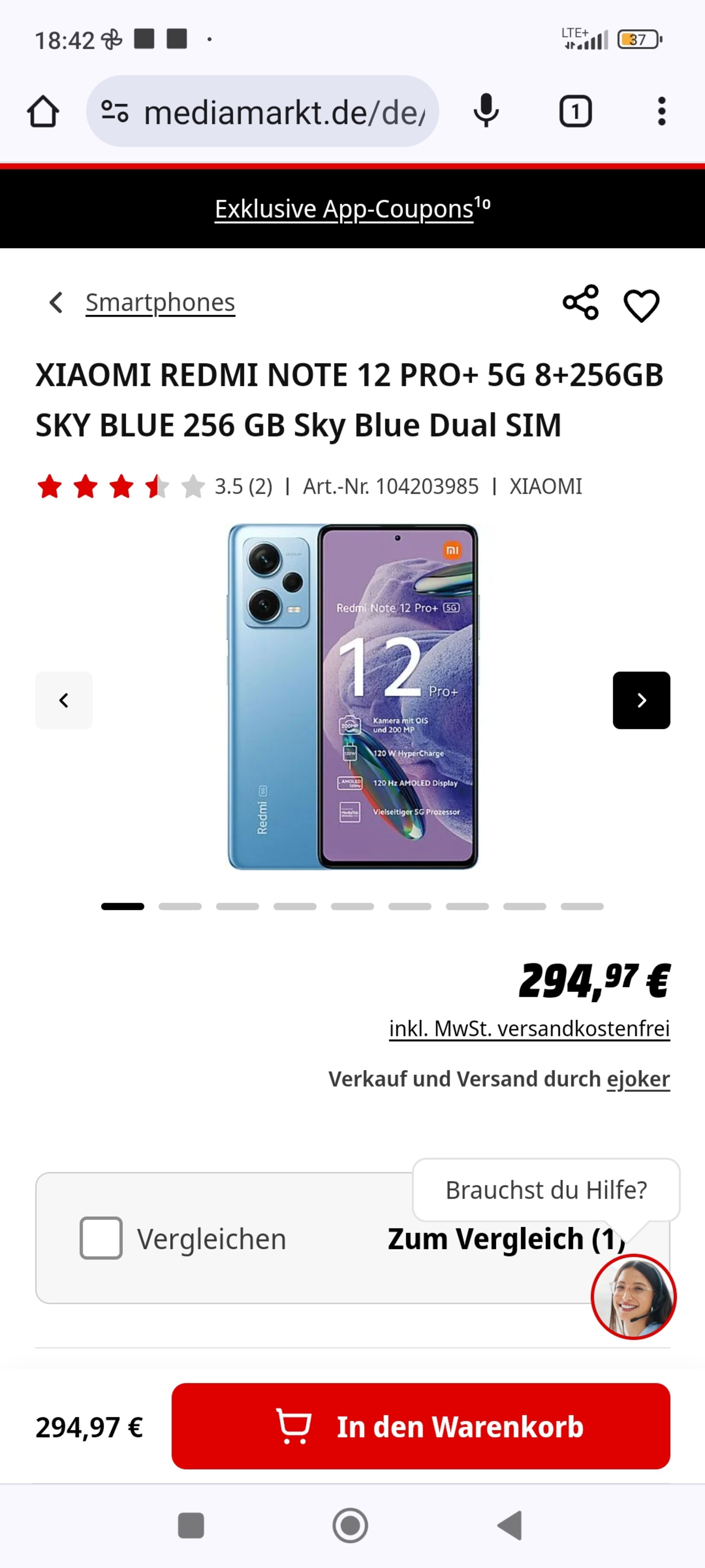Viewport: 705px width, 1568px height.
Task: Open the browser overflow menu
Action: (x=662, y=111)
